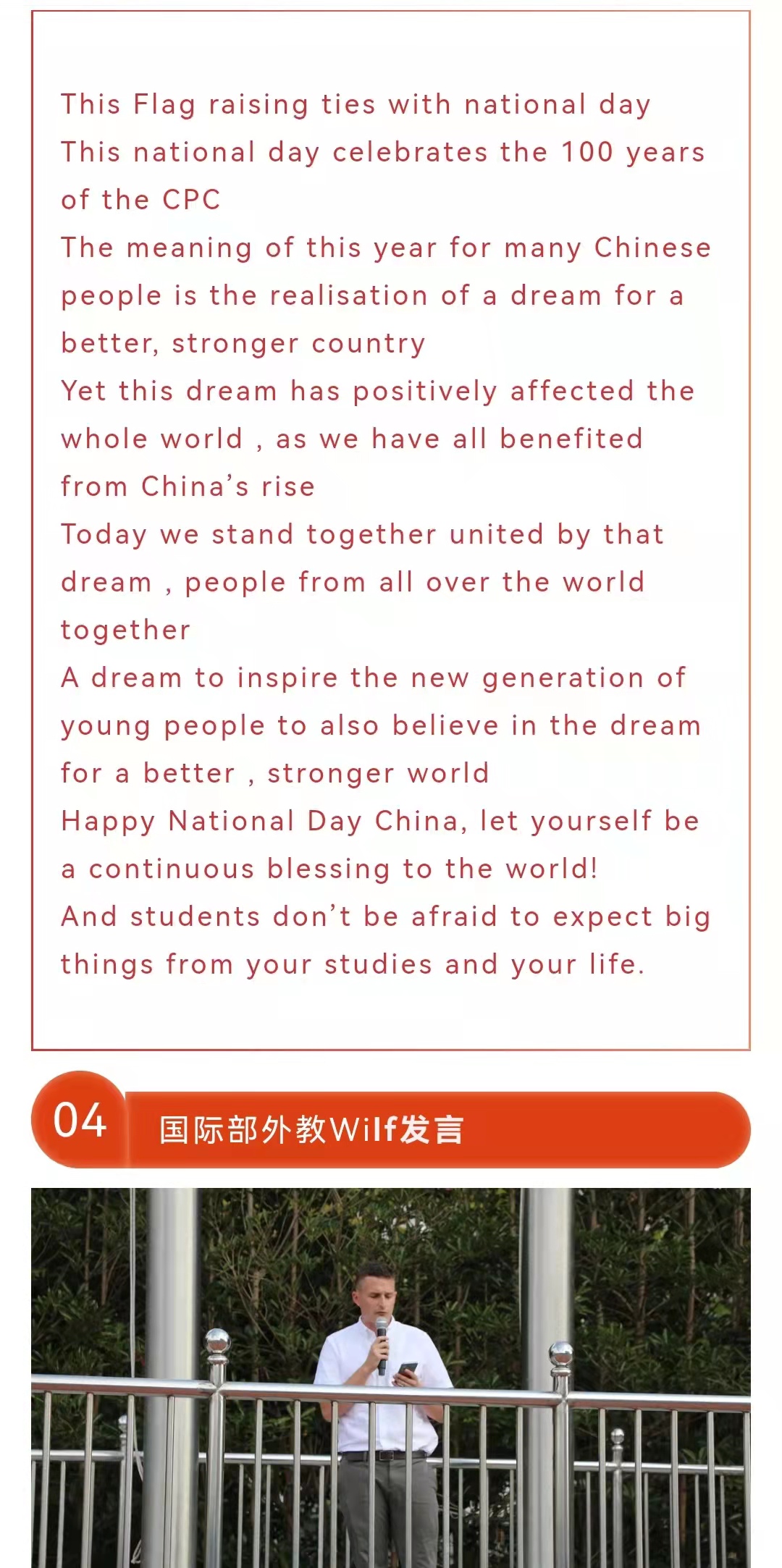Screen dimensions: 782x1568
Task: Open the photo of Wilf speaking
Action: click(x=391, y=1377)
